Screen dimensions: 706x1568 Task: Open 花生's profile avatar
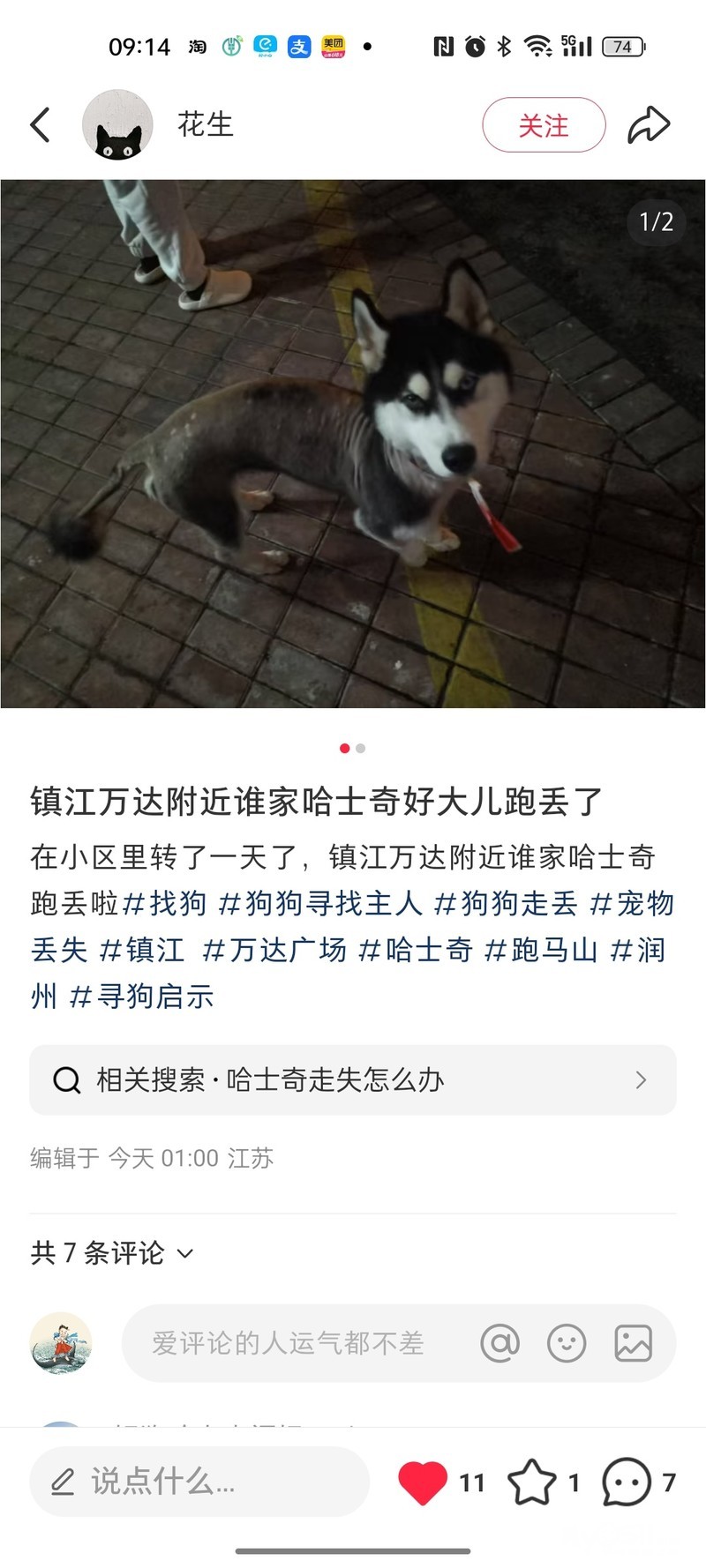tap(117, 125)
